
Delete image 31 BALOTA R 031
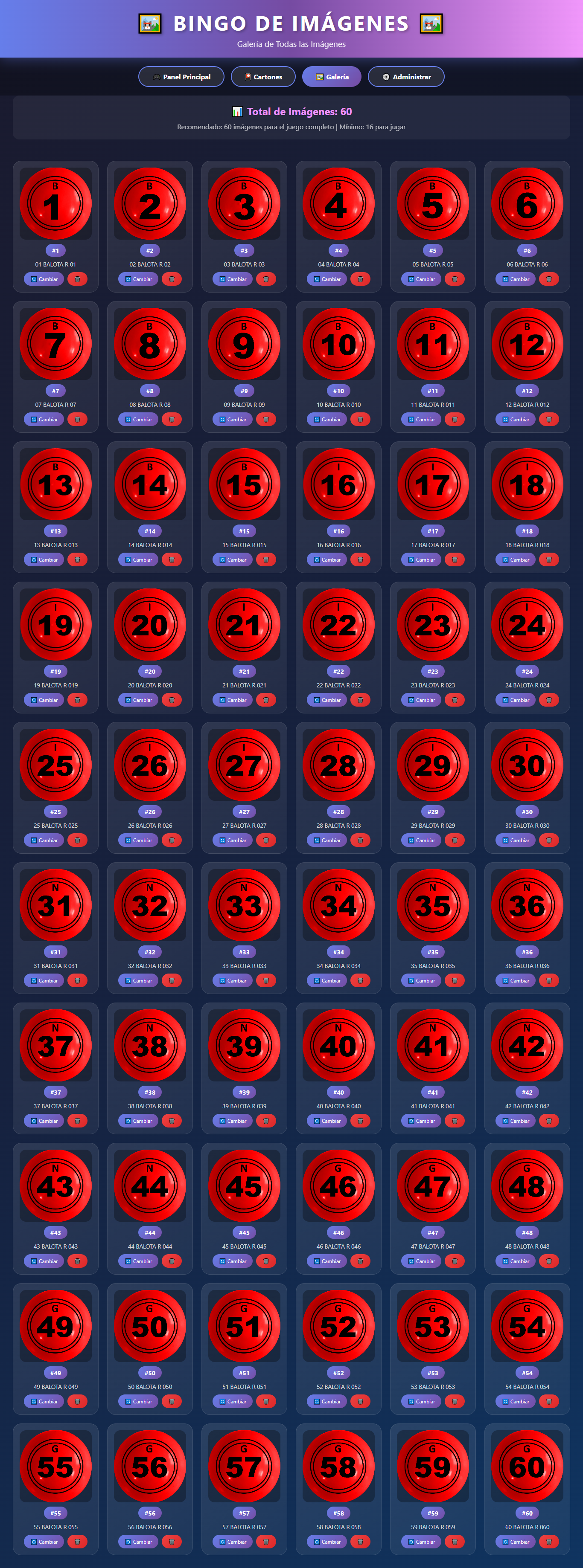tap(77, 981)
